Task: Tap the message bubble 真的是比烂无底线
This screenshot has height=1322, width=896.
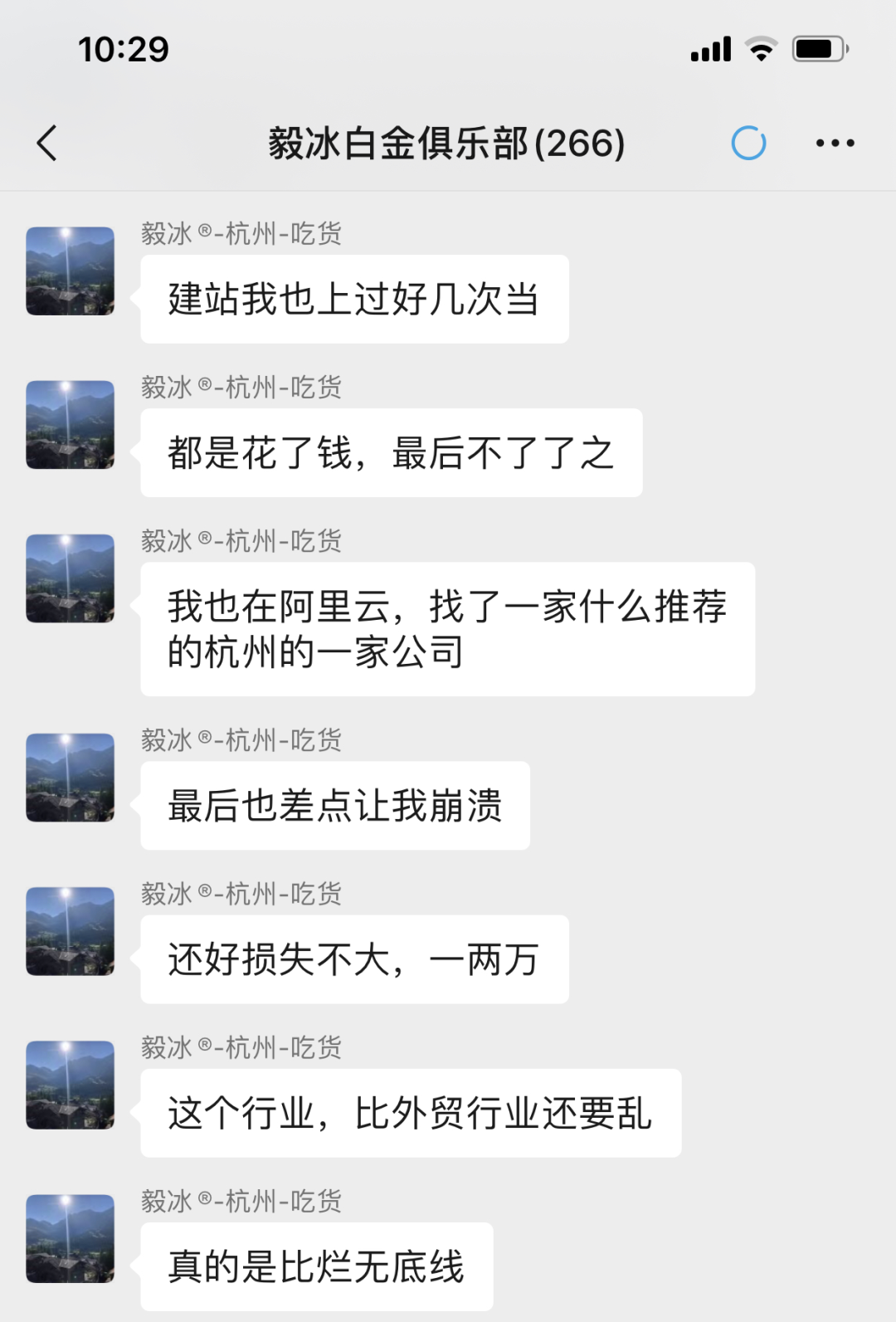Action: click(x=318, y=1266)
